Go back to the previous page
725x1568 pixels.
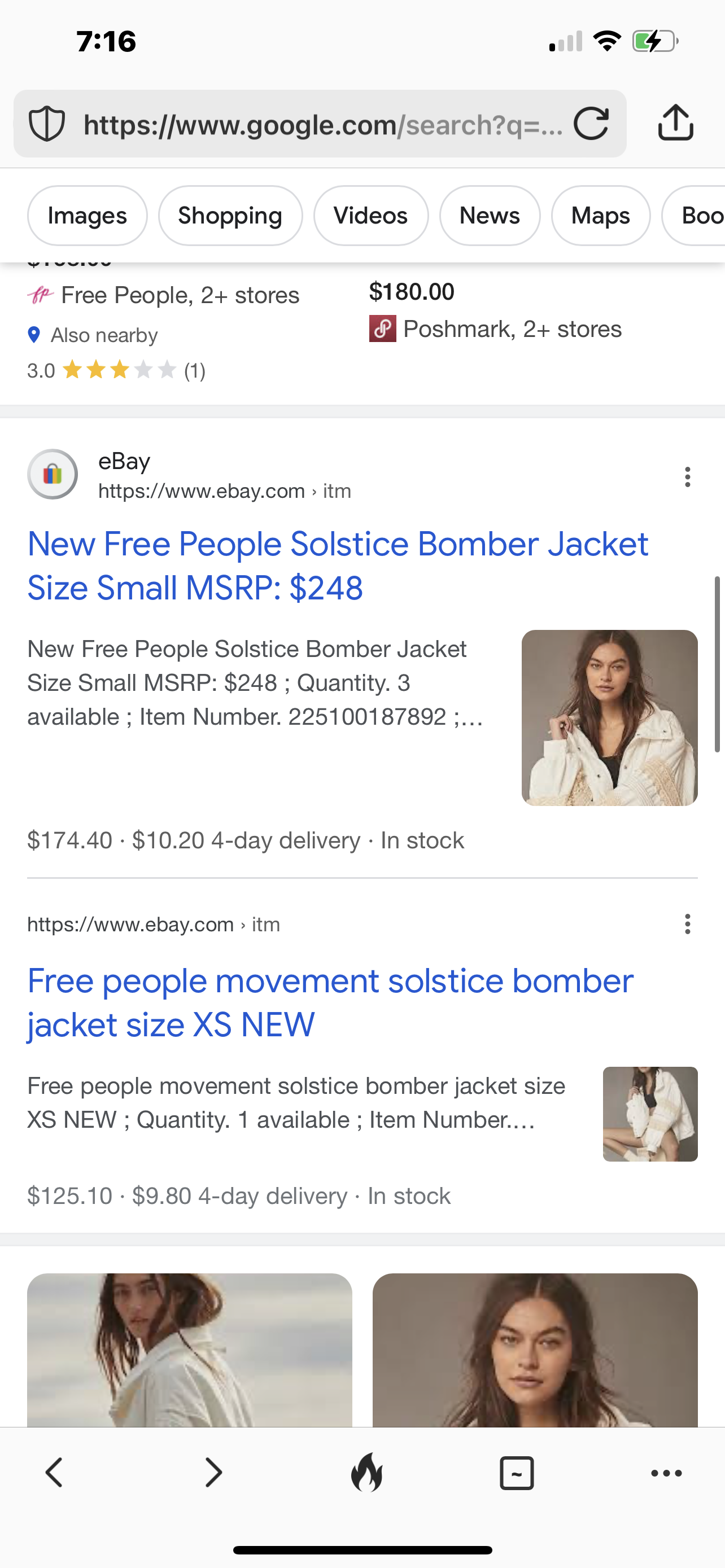tap(54, 1473)
